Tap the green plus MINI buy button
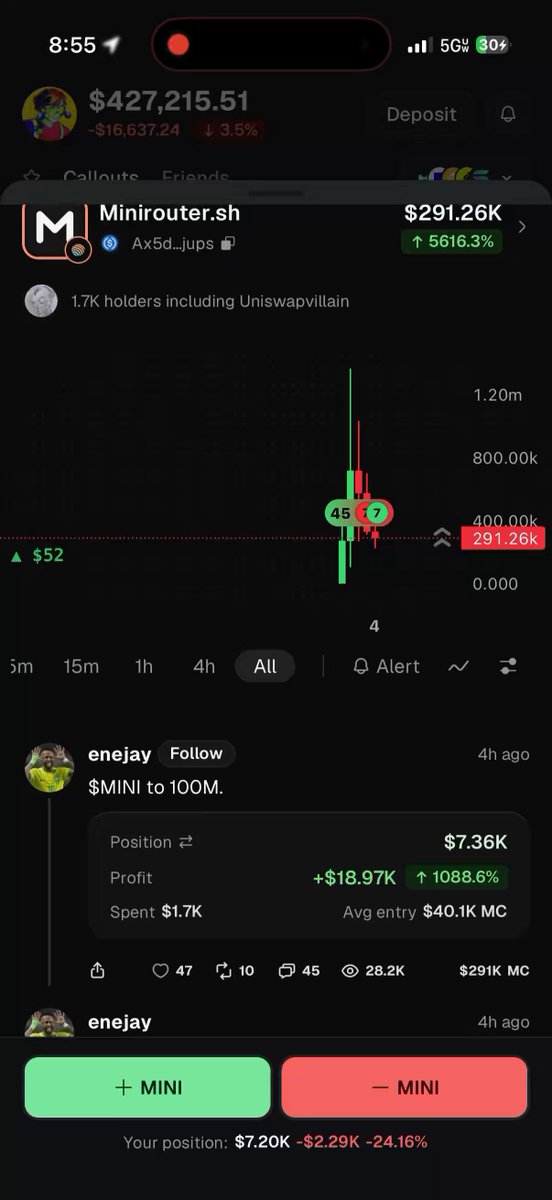This screenshot has height=1200, width=552. [147, 1087]
